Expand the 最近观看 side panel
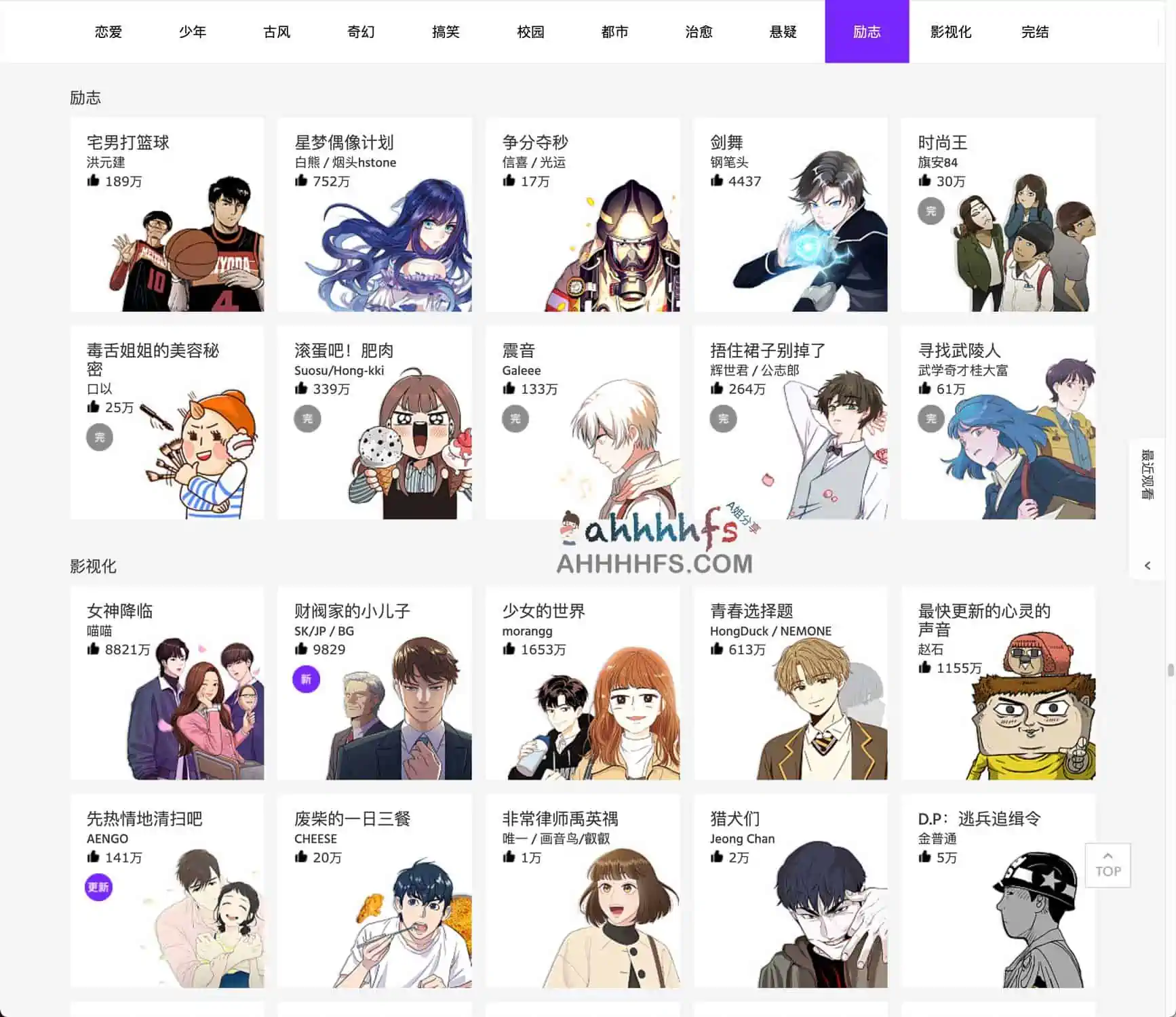Image resolution: width=1176 pixels, height=1017 pixels. click(x=1148, y=565)
